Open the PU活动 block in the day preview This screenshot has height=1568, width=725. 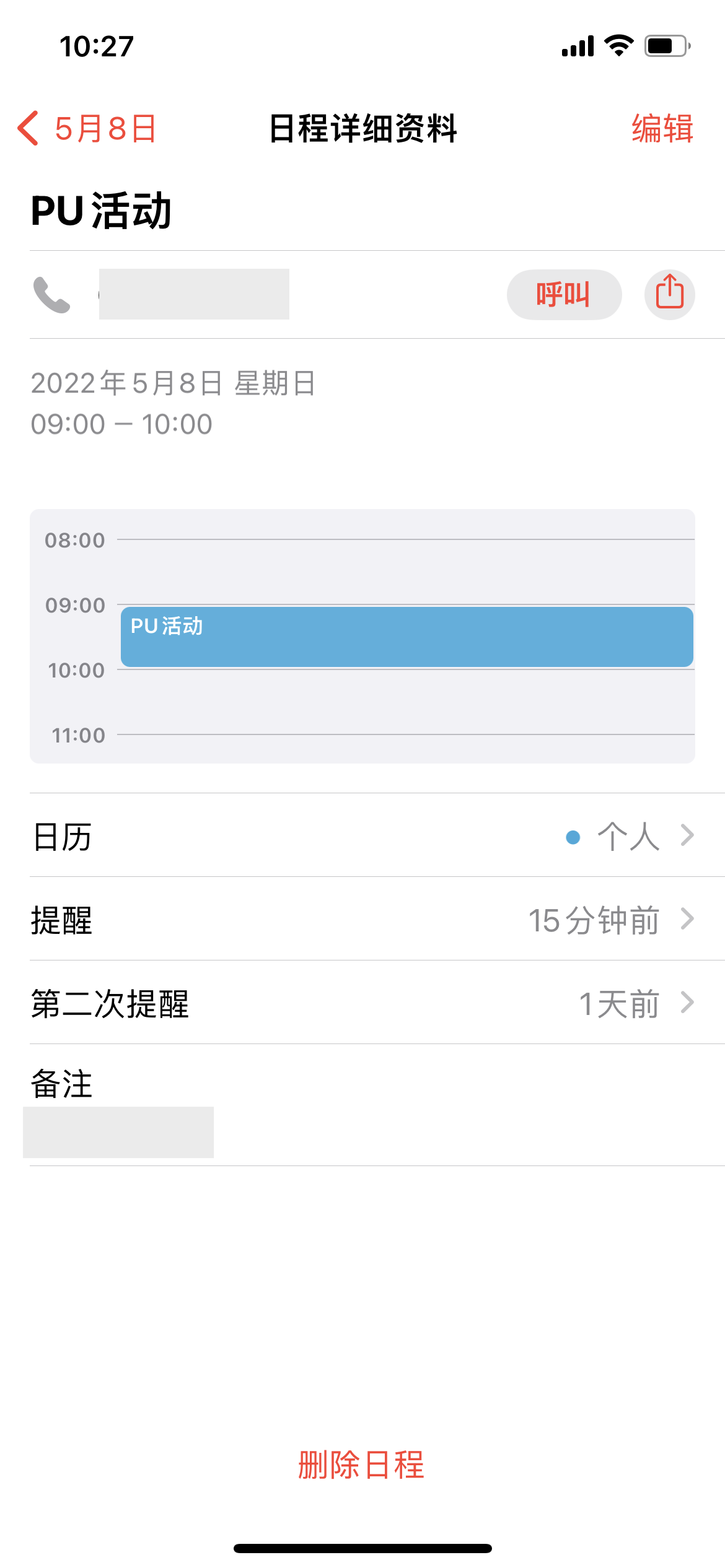coord(406,637)
